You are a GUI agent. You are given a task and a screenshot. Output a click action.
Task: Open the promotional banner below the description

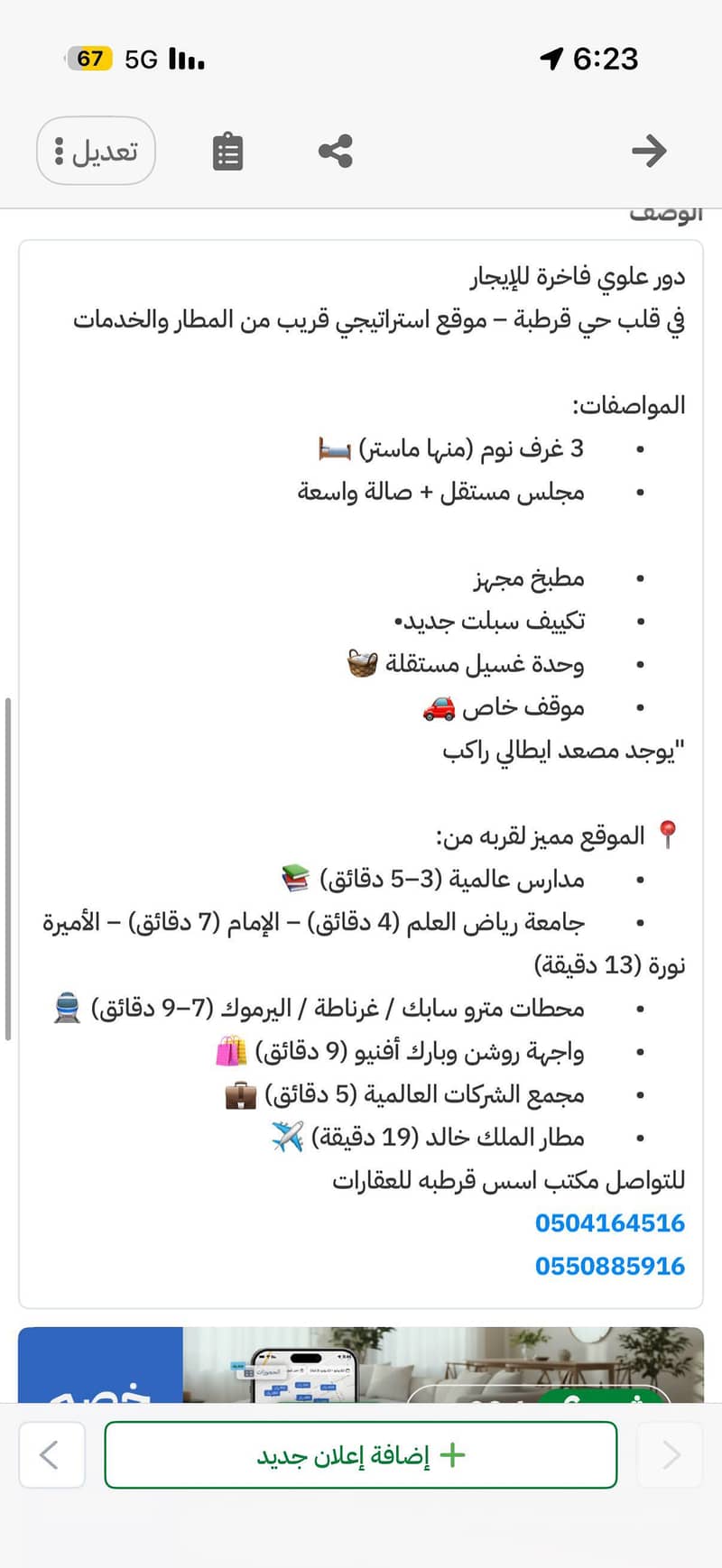click(361, 1364)
